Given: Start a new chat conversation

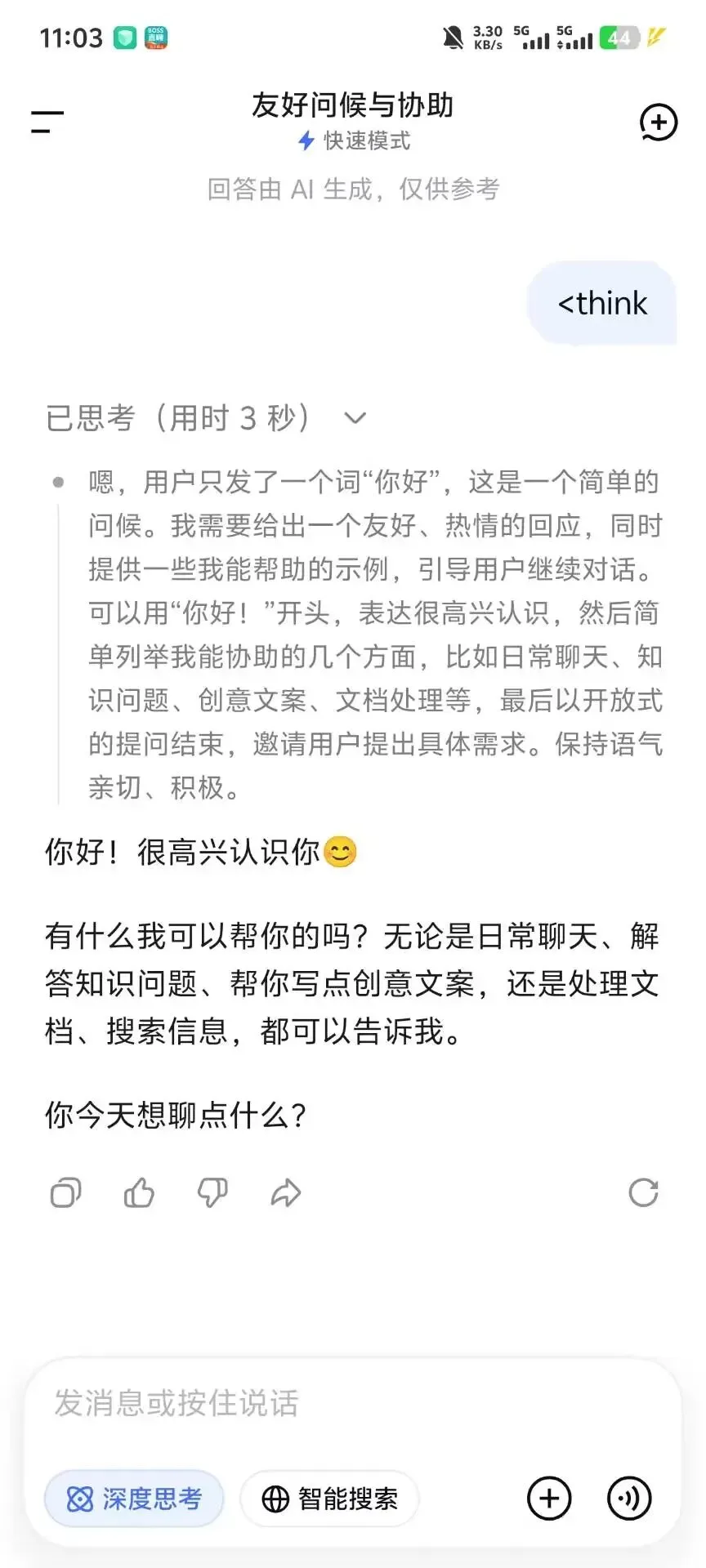Looking at the screenshot, I should [x=659, y=122].
